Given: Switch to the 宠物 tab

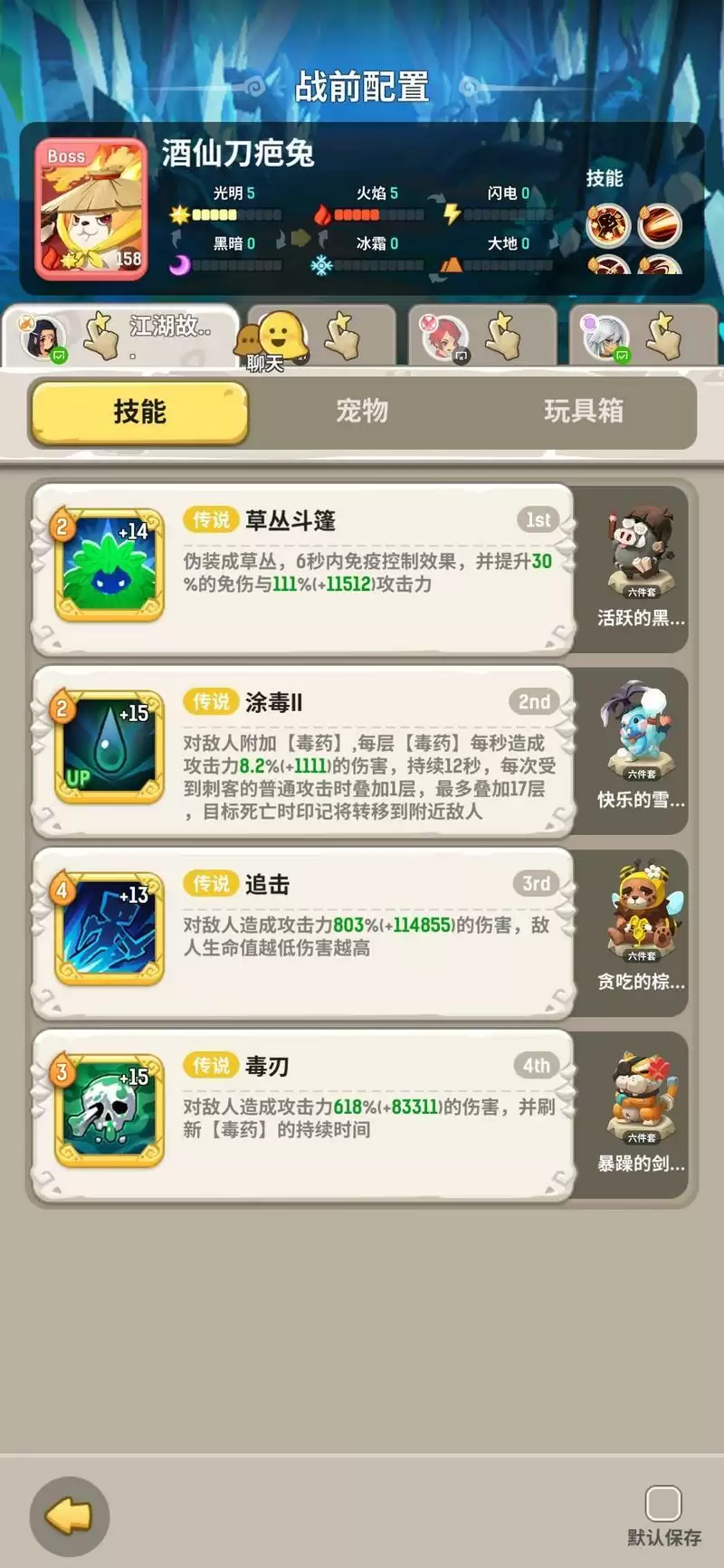Looking at the screenshot, I should click(362, 412).
